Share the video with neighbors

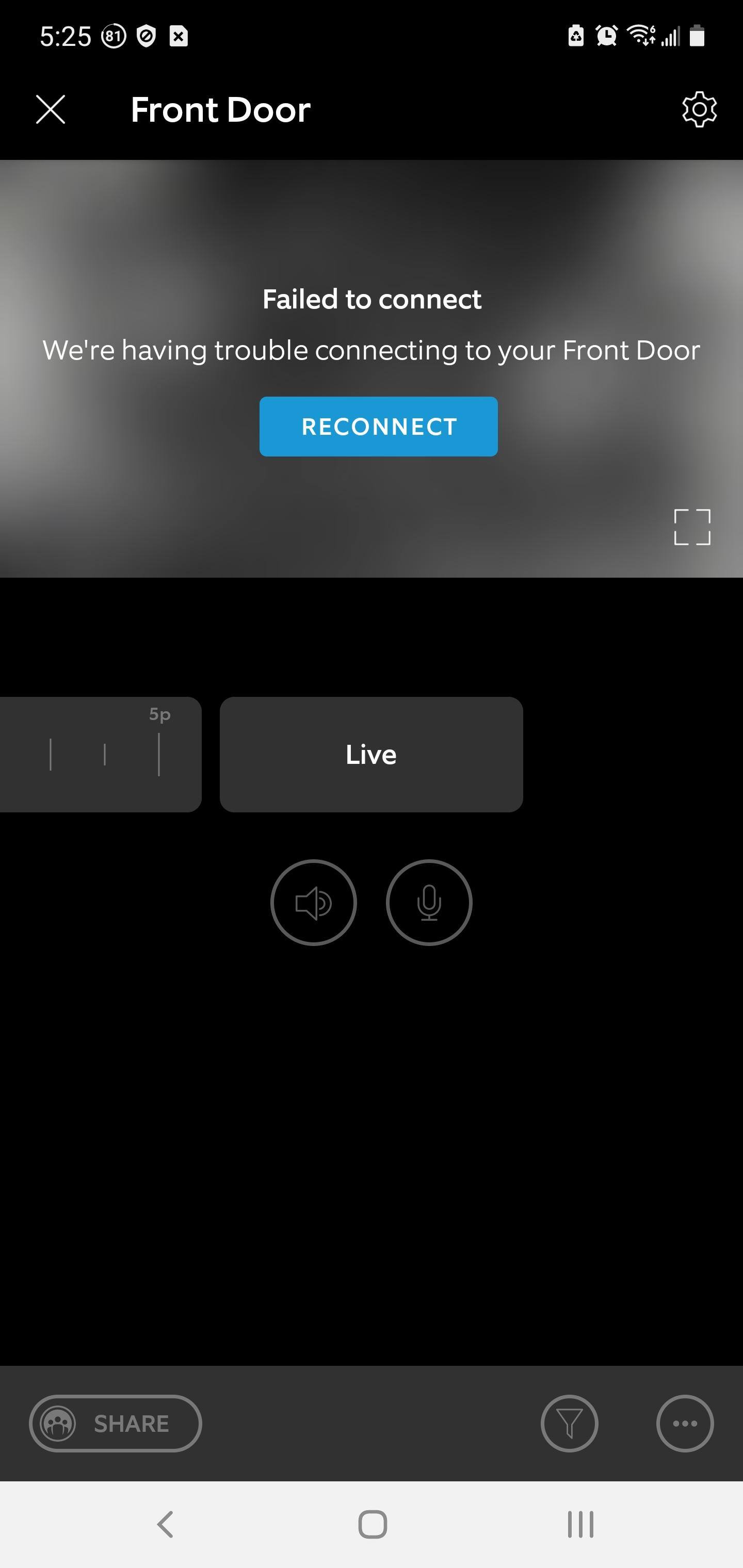pyautogui.click(x=115, y=1423)
